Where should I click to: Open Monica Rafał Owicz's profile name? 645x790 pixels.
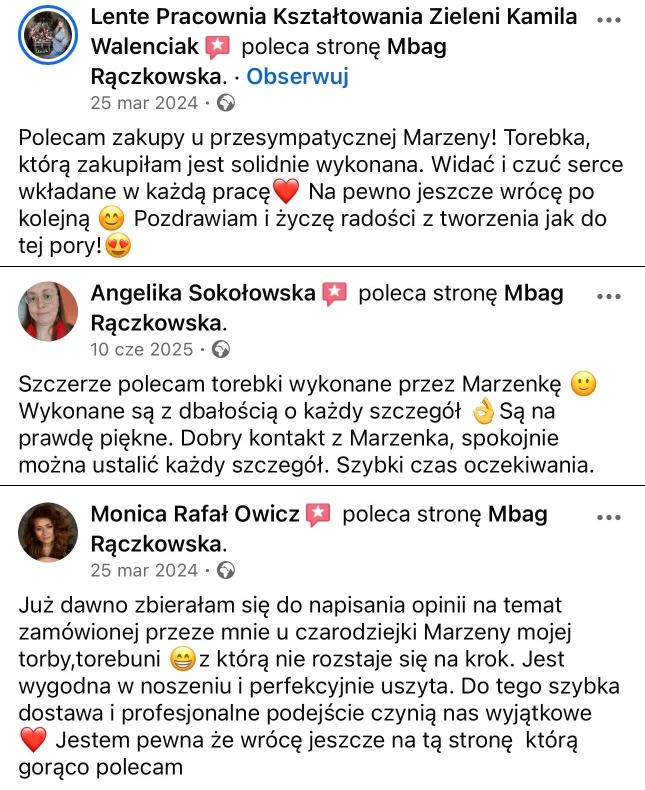click(195, 514)
